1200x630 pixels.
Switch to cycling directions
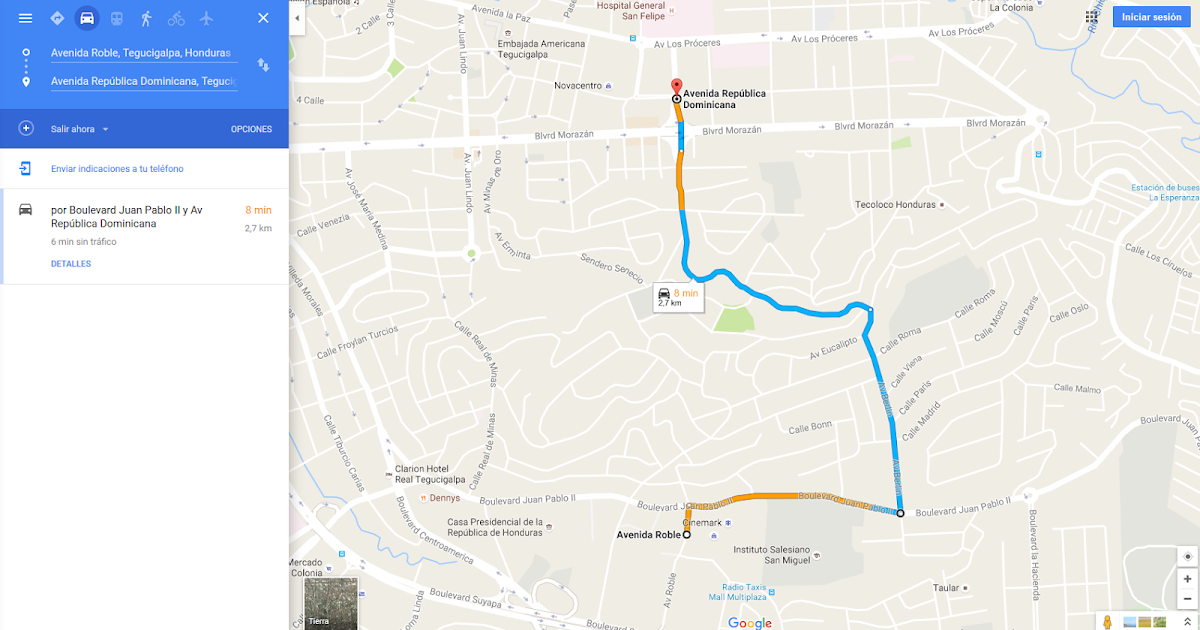(176, 18)
